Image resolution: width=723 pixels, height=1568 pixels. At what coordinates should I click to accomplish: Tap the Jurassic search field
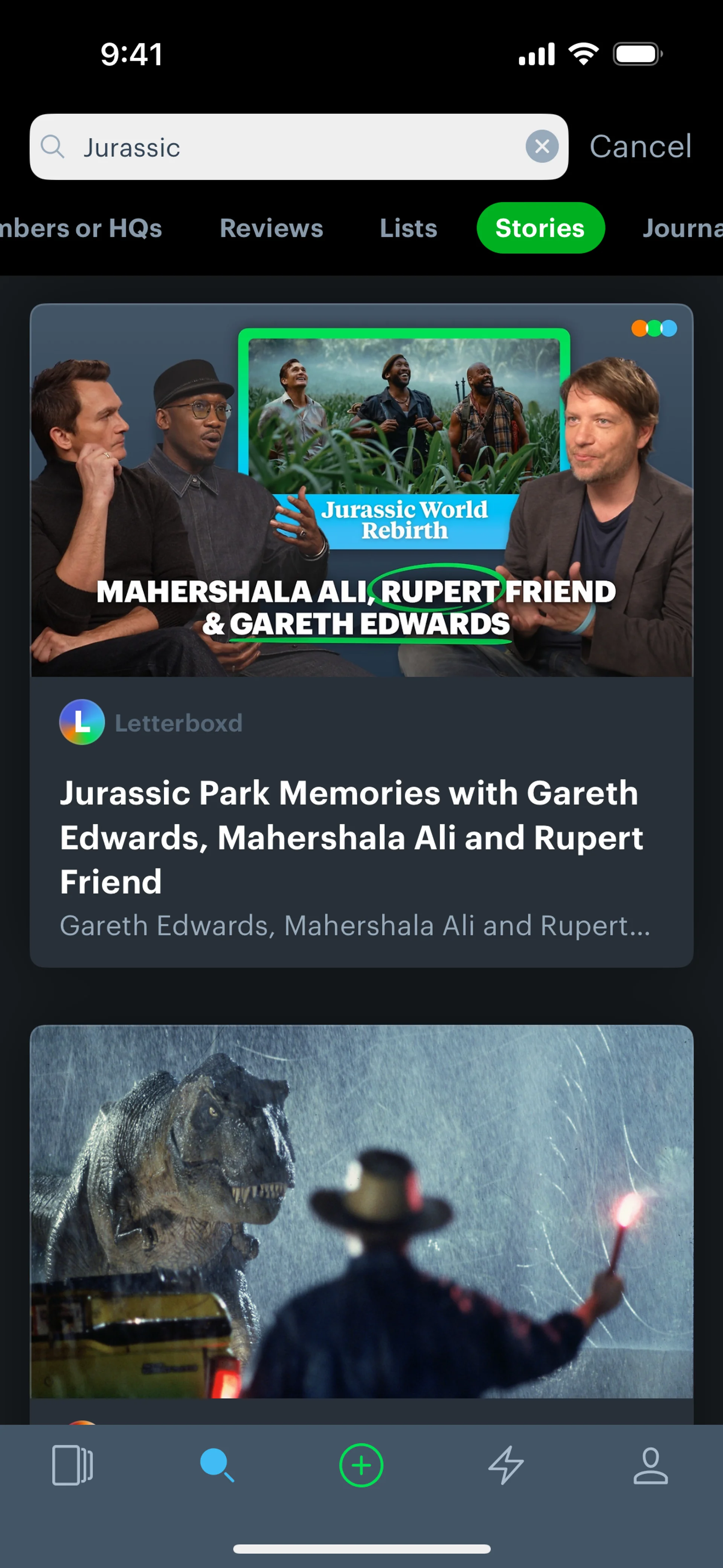click(x=292, y=147)
